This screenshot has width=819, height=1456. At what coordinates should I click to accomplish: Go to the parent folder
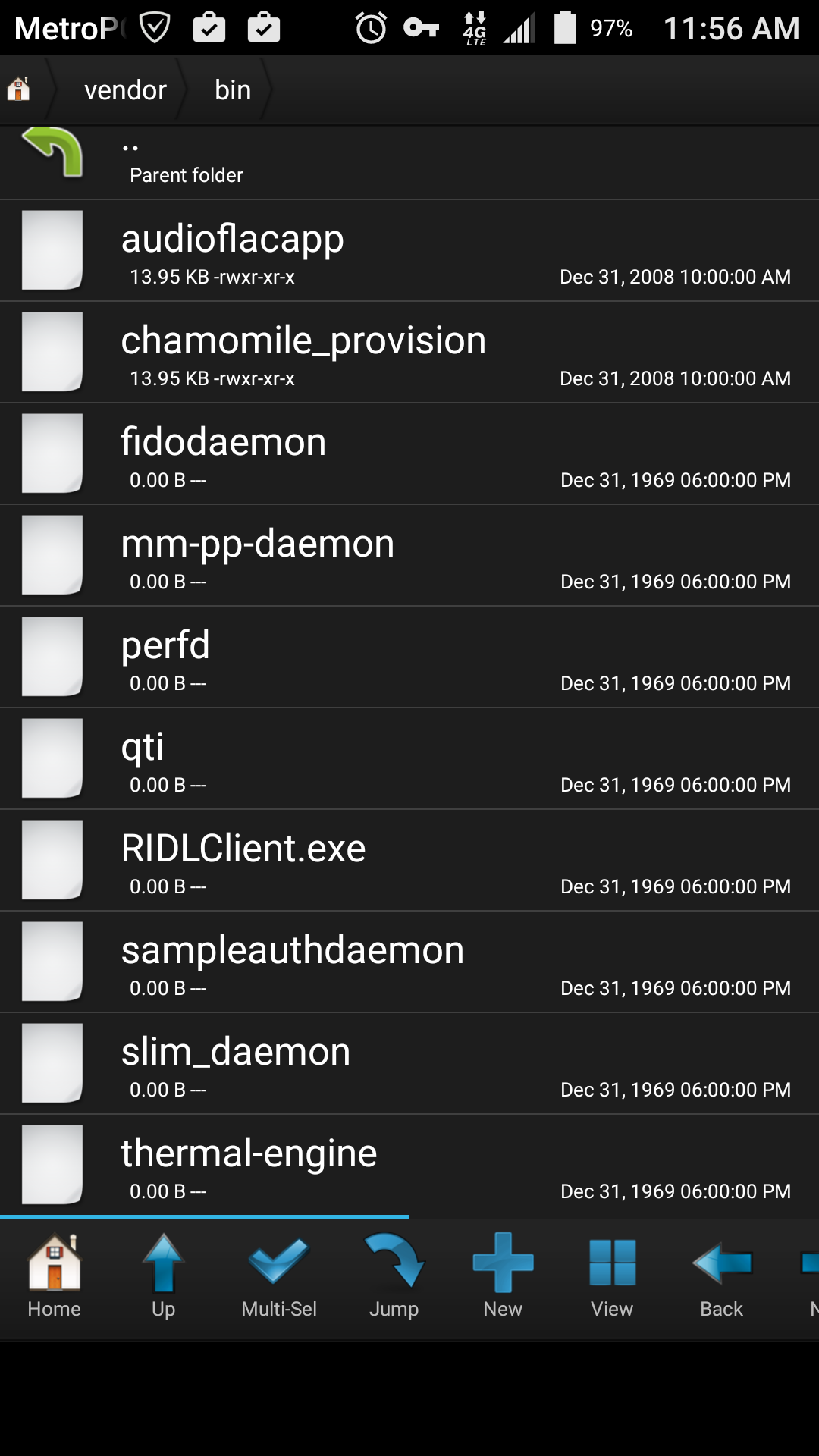click(409, 162)
